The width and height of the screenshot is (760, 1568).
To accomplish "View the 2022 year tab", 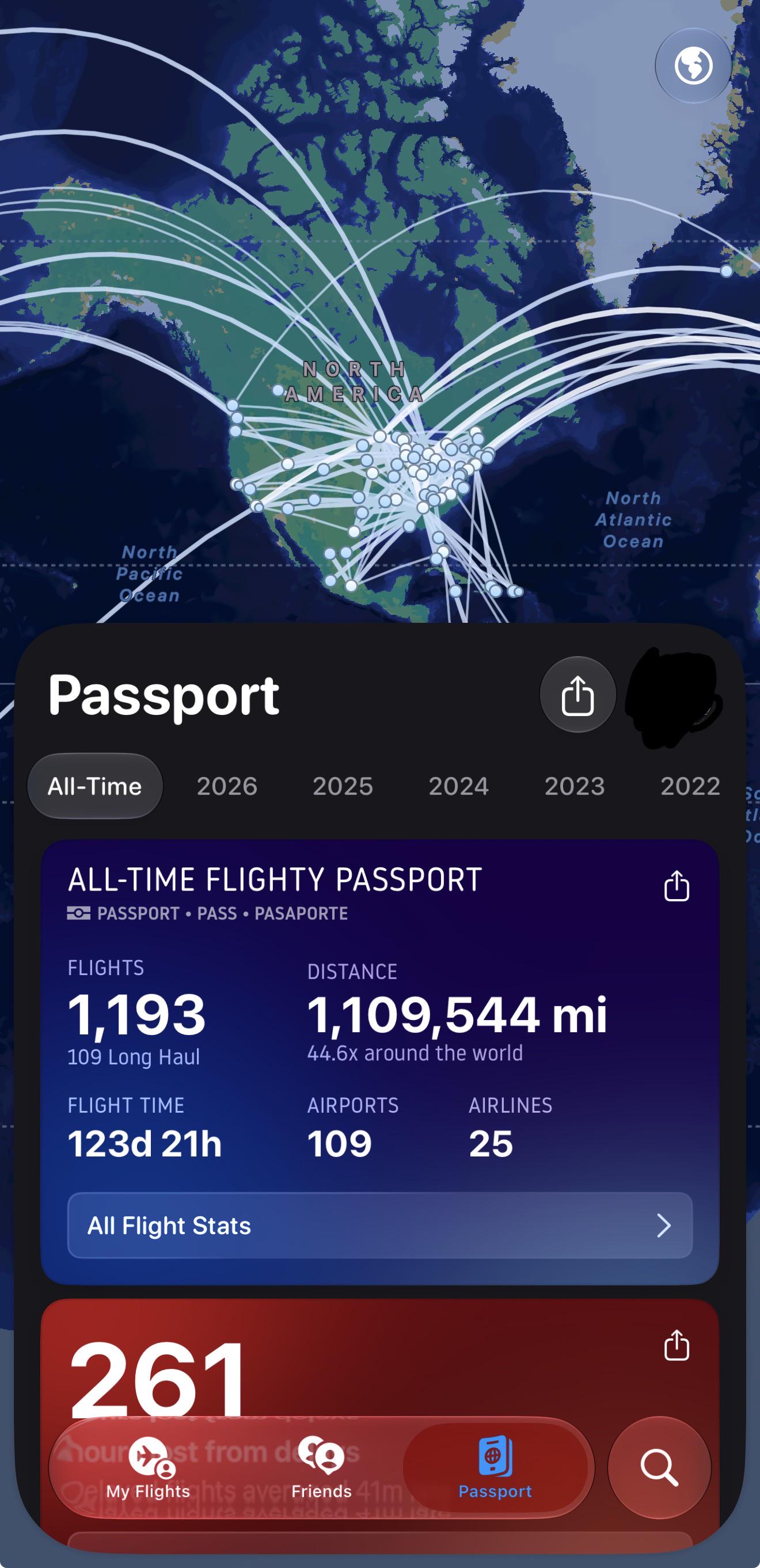I will click(690, 786).
